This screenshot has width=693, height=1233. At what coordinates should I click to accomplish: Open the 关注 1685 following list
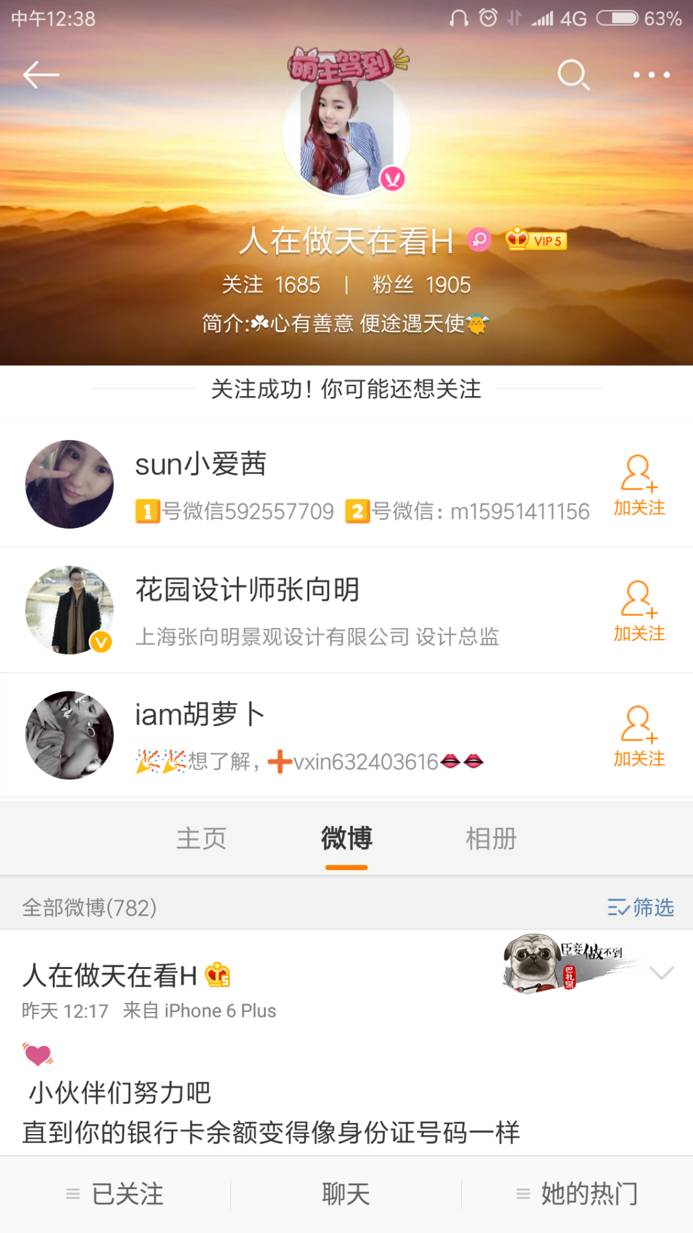(x=271, y=285)
